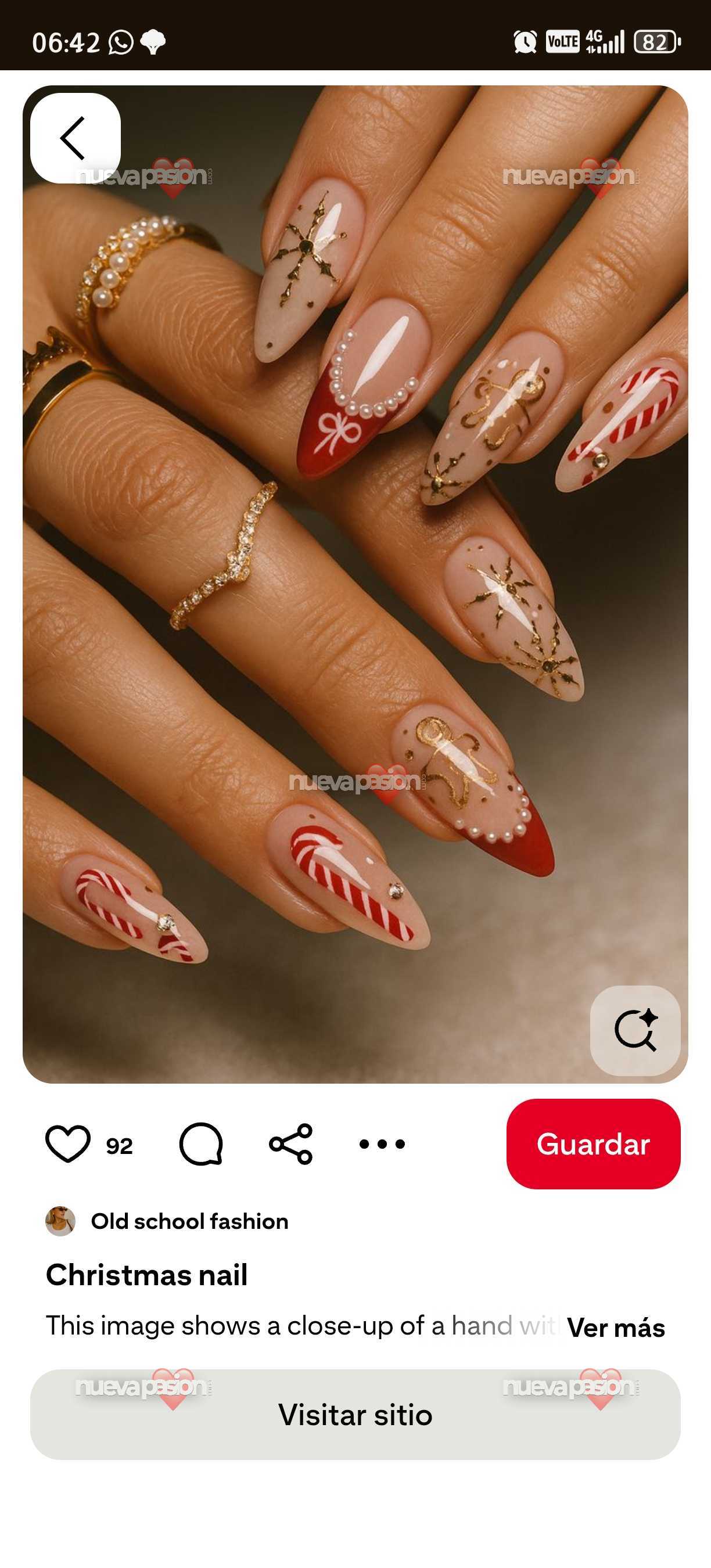Share this Christmas nail pin
Image resolution: width=711 pixels, height=1568 pixels.
(291, 1144)
